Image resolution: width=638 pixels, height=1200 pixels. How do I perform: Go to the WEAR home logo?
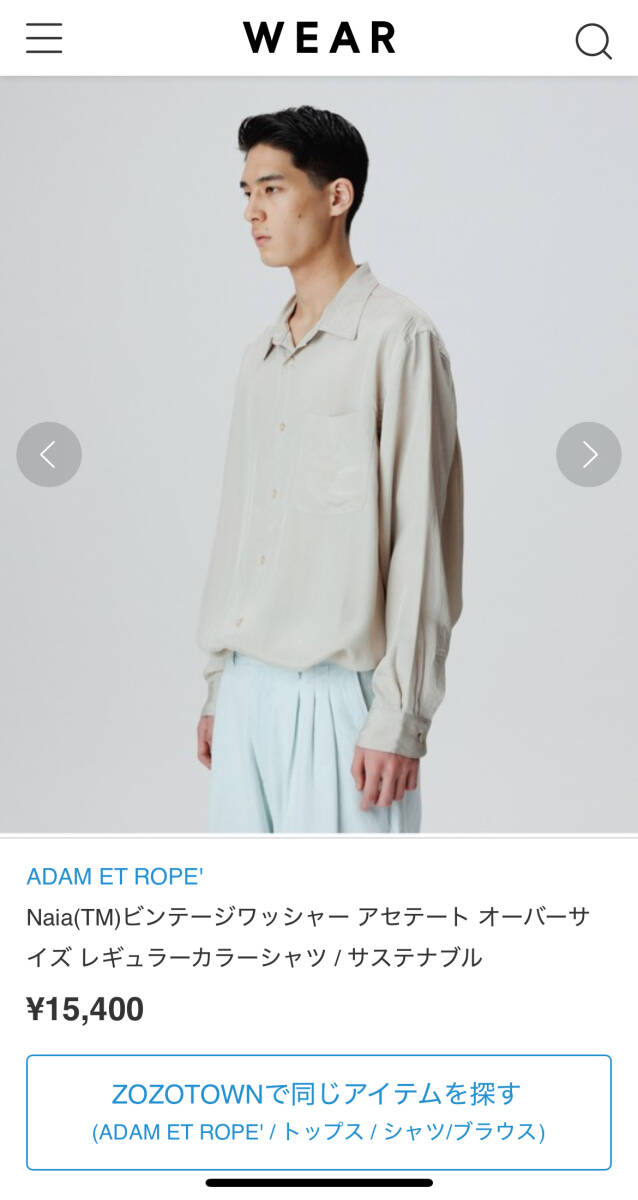click(319, 38)
